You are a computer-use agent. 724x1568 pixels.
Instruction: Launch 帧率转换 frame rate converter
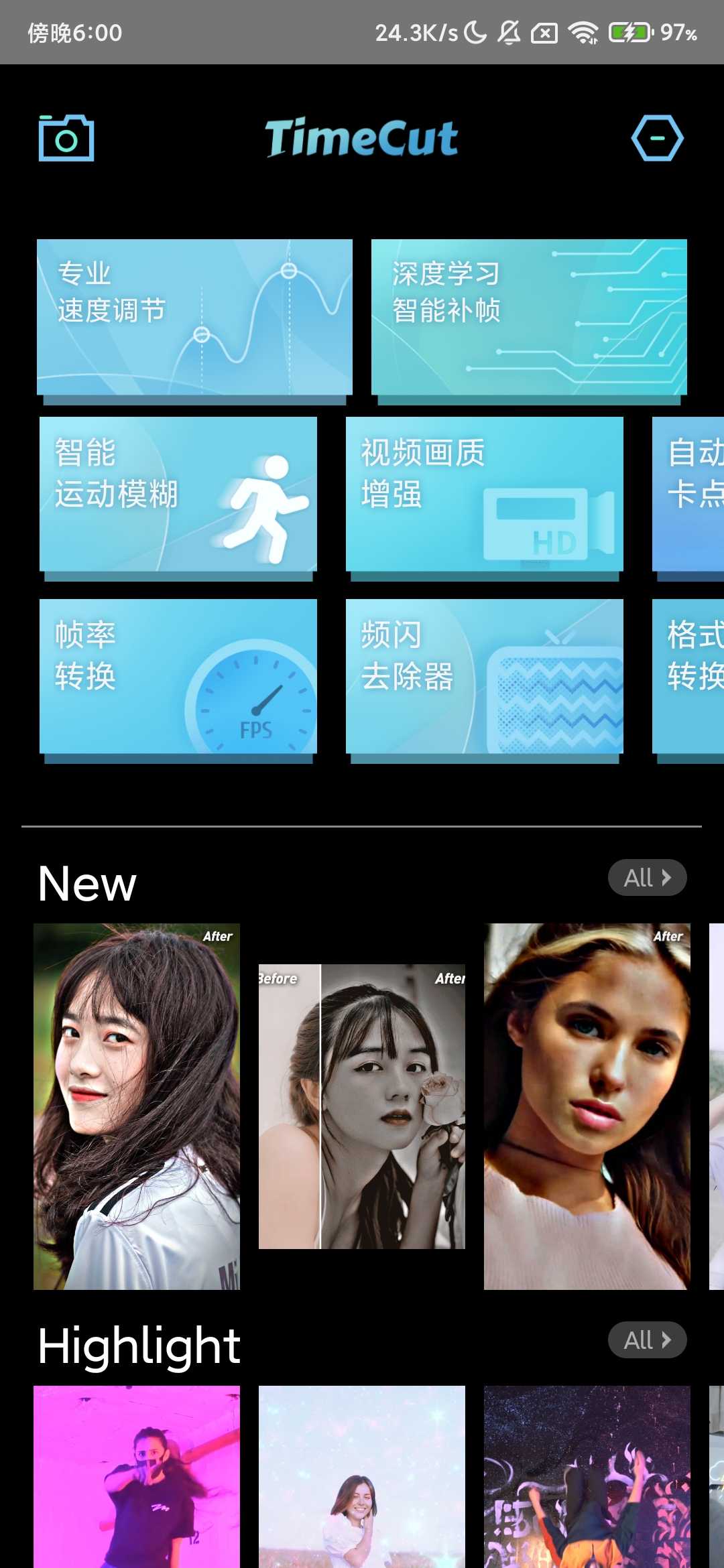coord(178,677)
